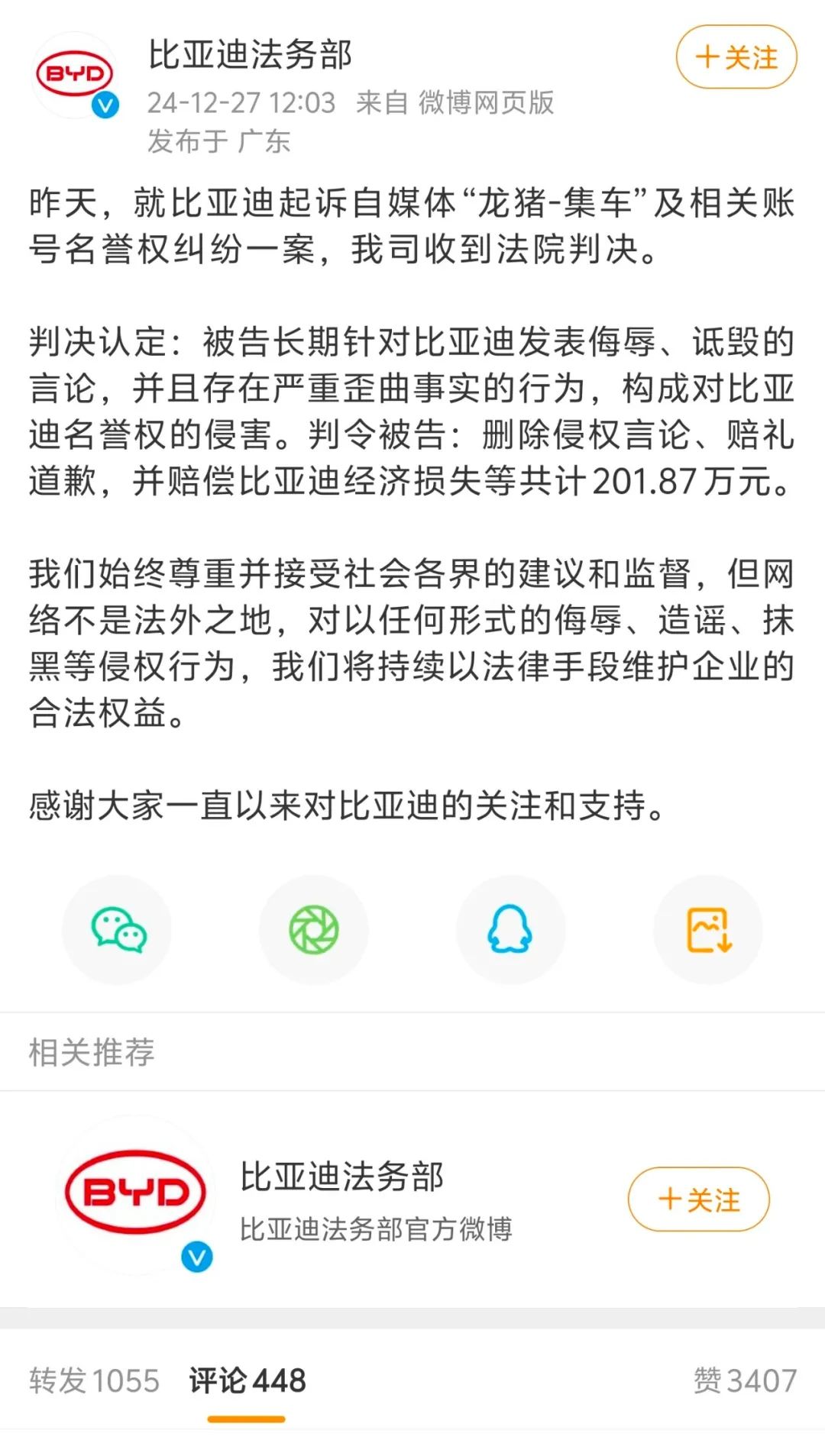The height and width of the screenshot is (1456, 825).
Task: Switch to the 转发 1055 tab
Action: 94,1380
